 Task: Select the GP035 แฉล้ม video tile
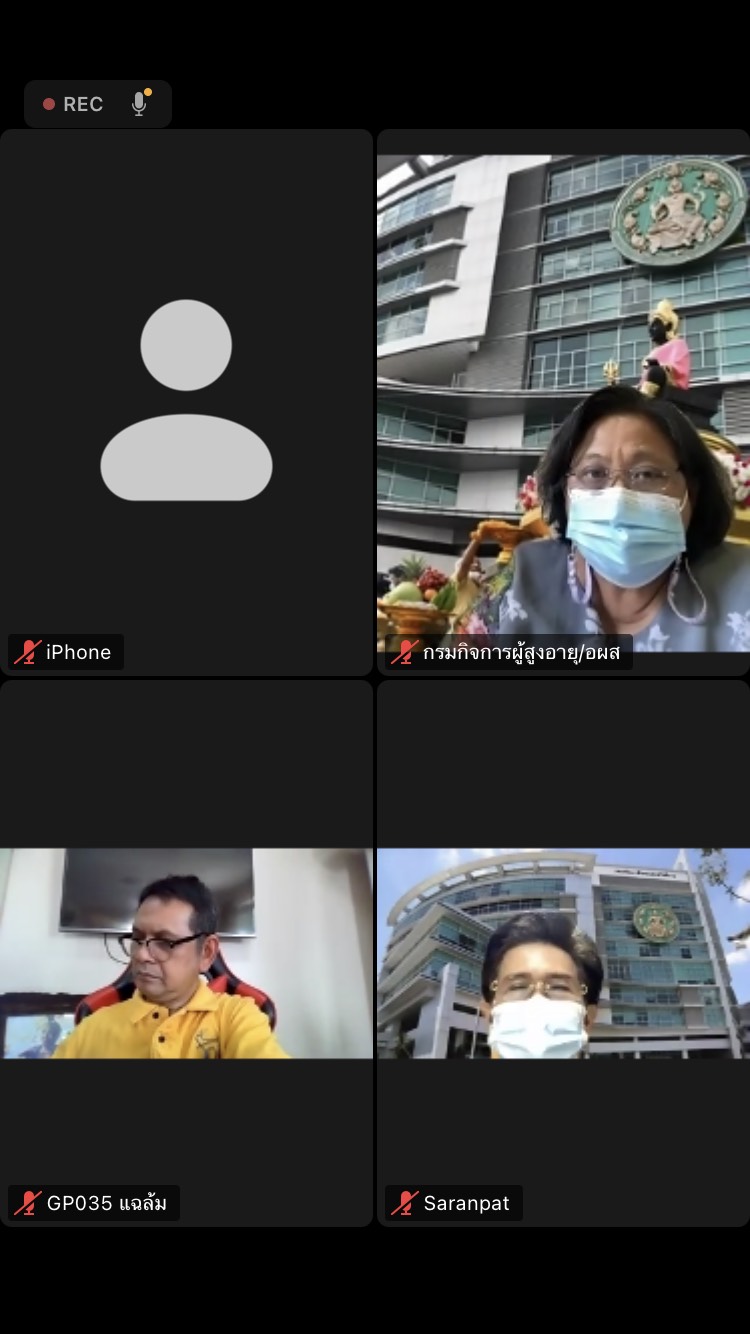pyautogui.click(x=186, y=953)
